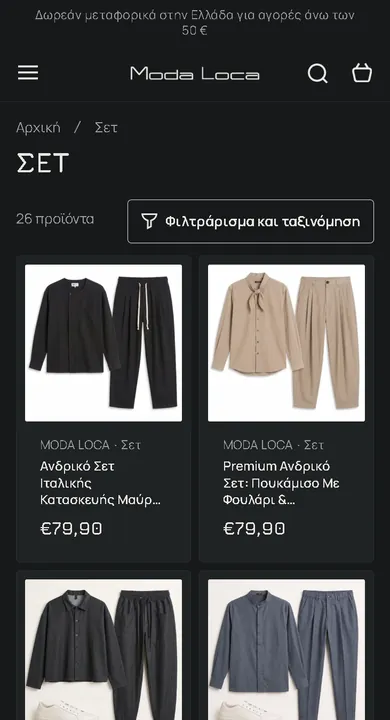Go back to Αρχική breadcrumb
Viewport: 390px width, 720px height.
[x=38, y=127]
